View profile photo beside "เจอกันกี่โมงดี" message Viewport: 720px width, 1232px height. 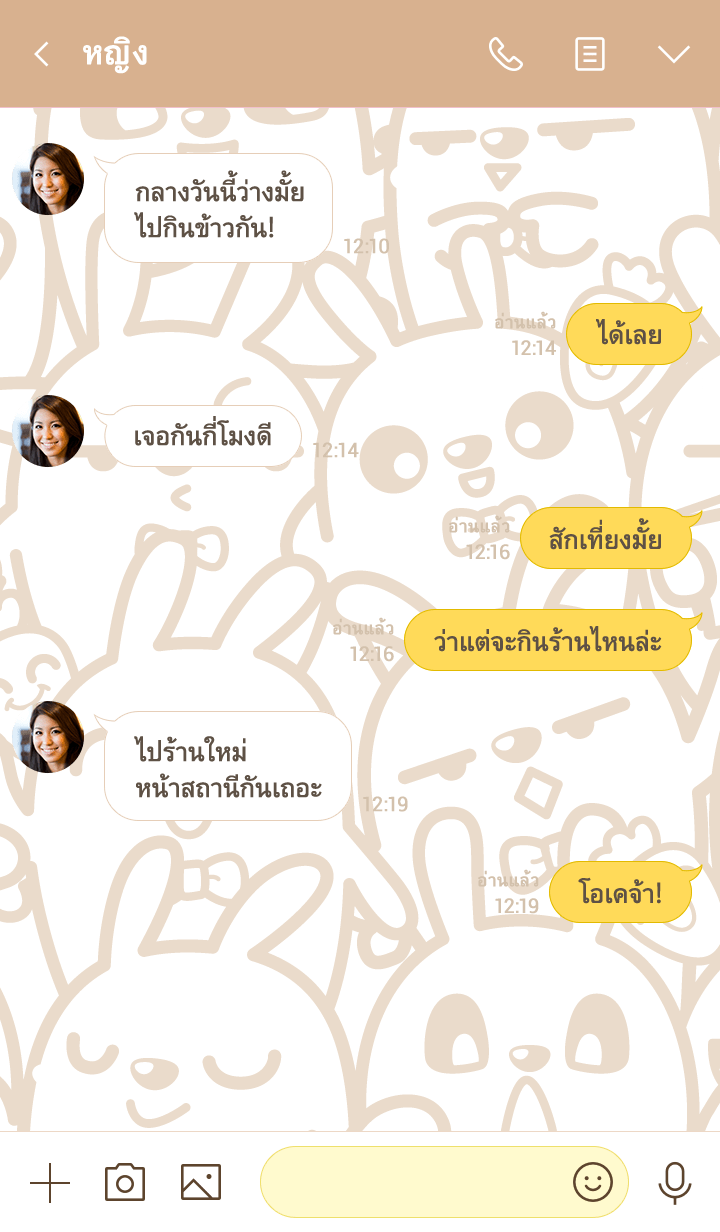(48, 431)
